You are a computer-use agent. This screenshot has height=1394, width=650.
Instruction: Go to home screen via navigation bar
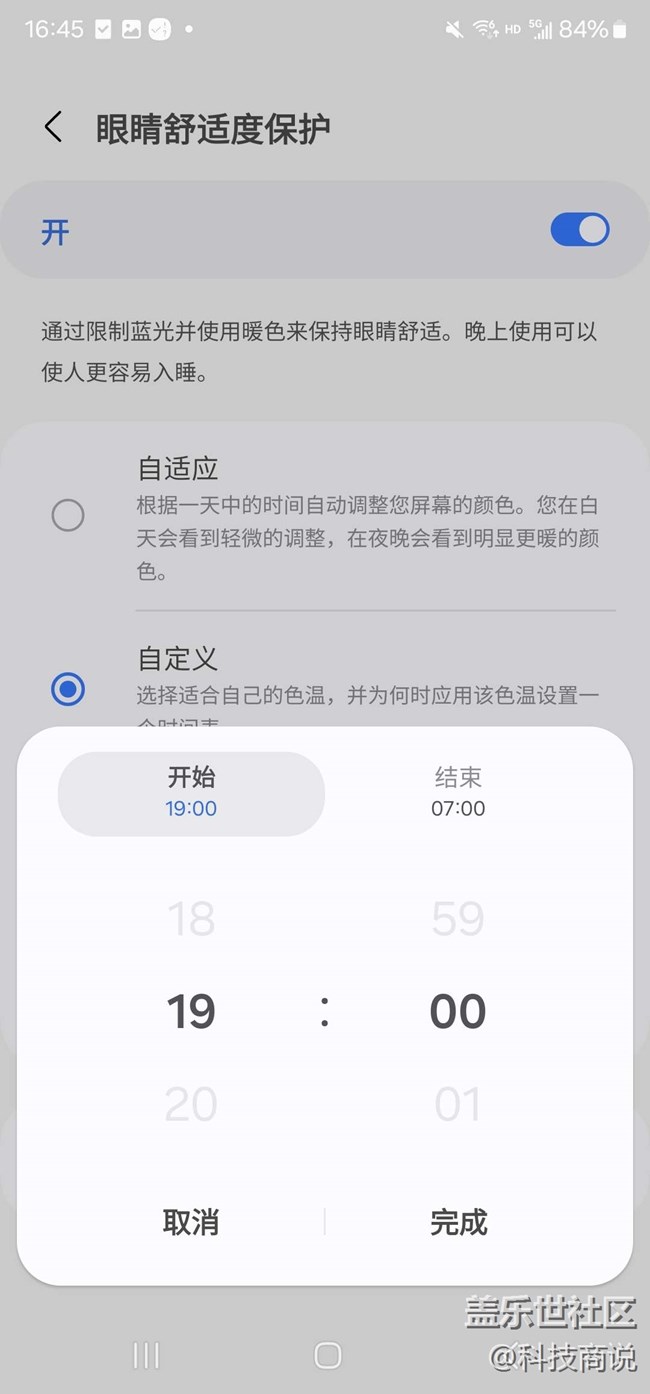tap(328, 1355)
